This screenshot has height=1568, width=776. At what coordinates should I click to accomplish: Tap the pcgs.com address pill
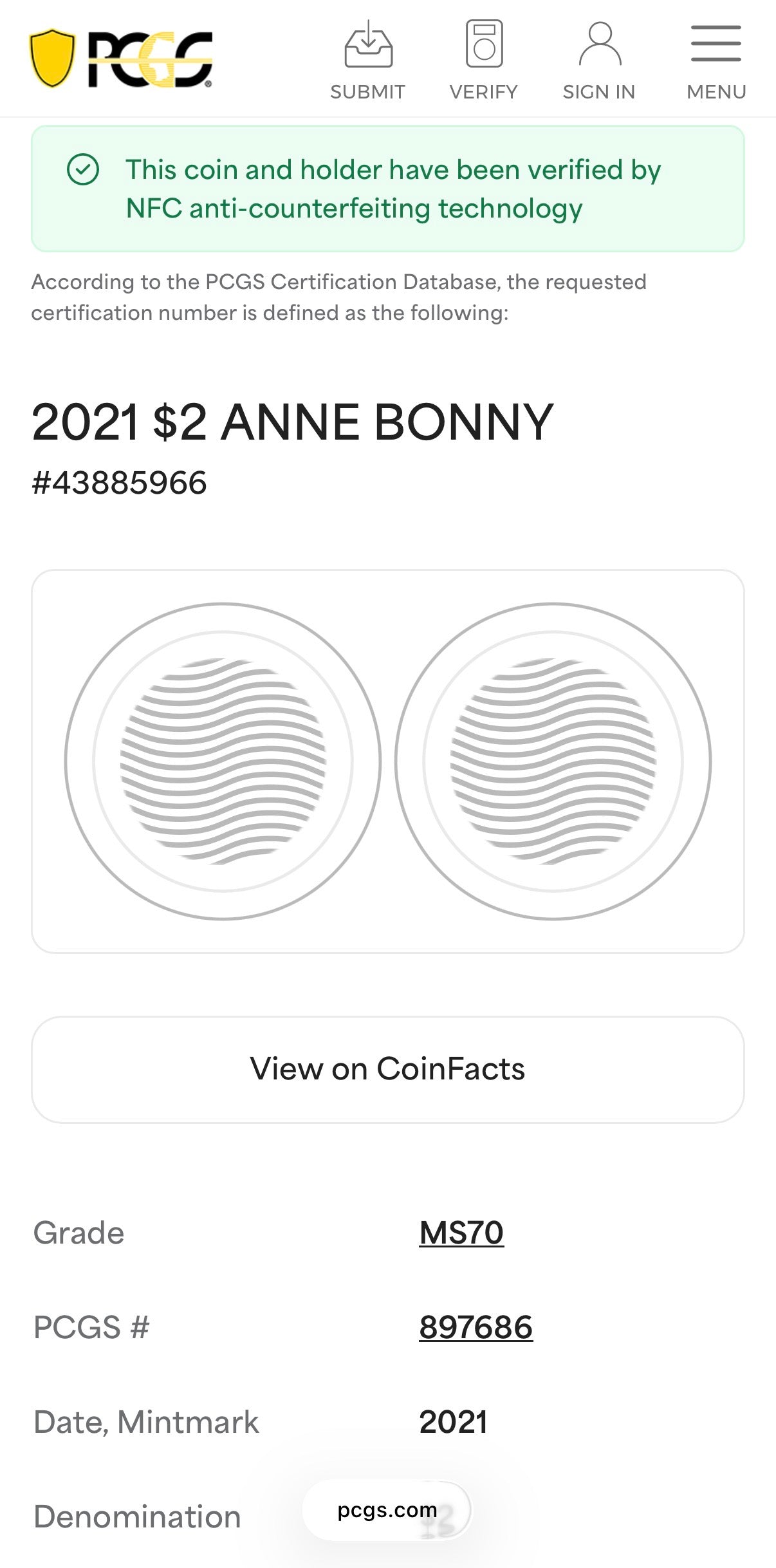[x=387, y=1510]
